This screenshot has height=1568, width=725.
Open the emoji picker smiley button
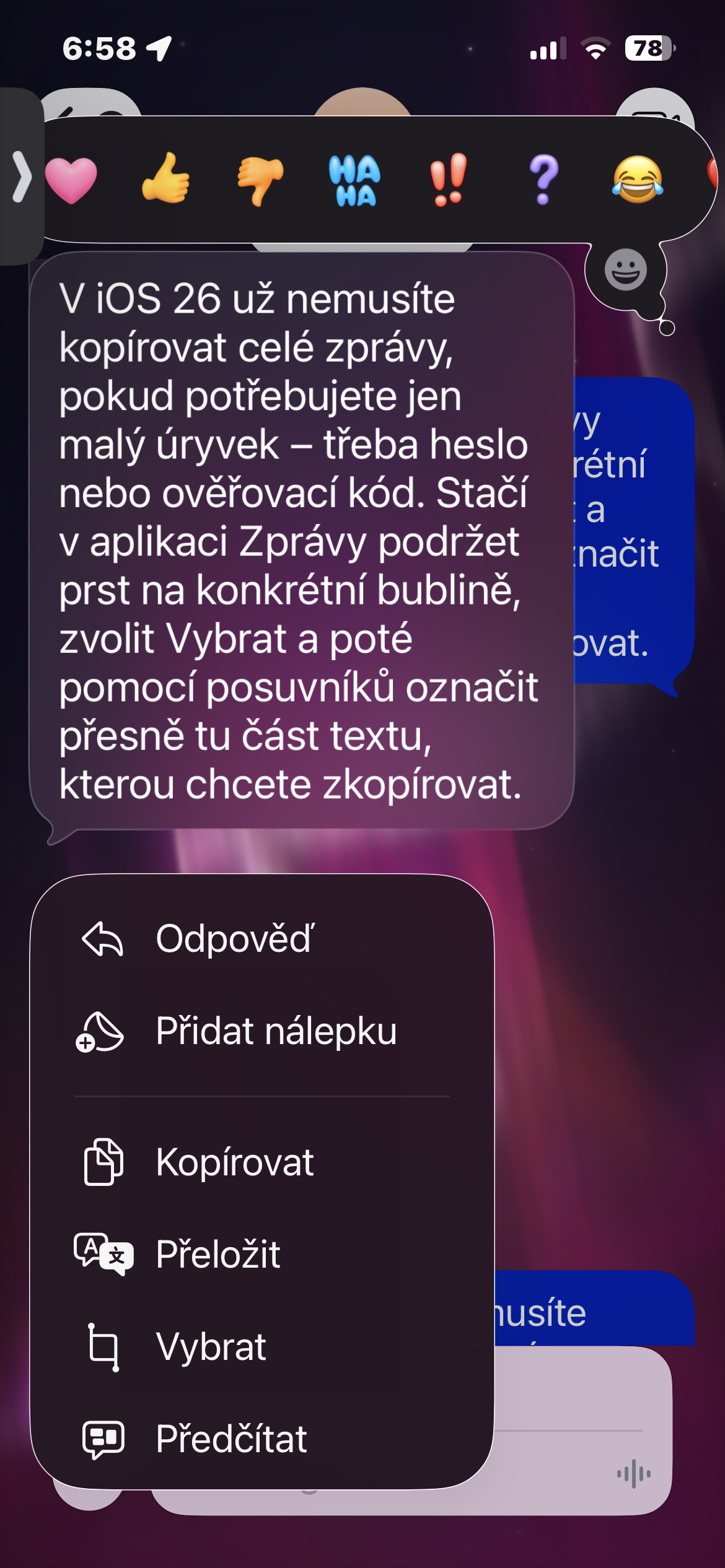[626, 270]
